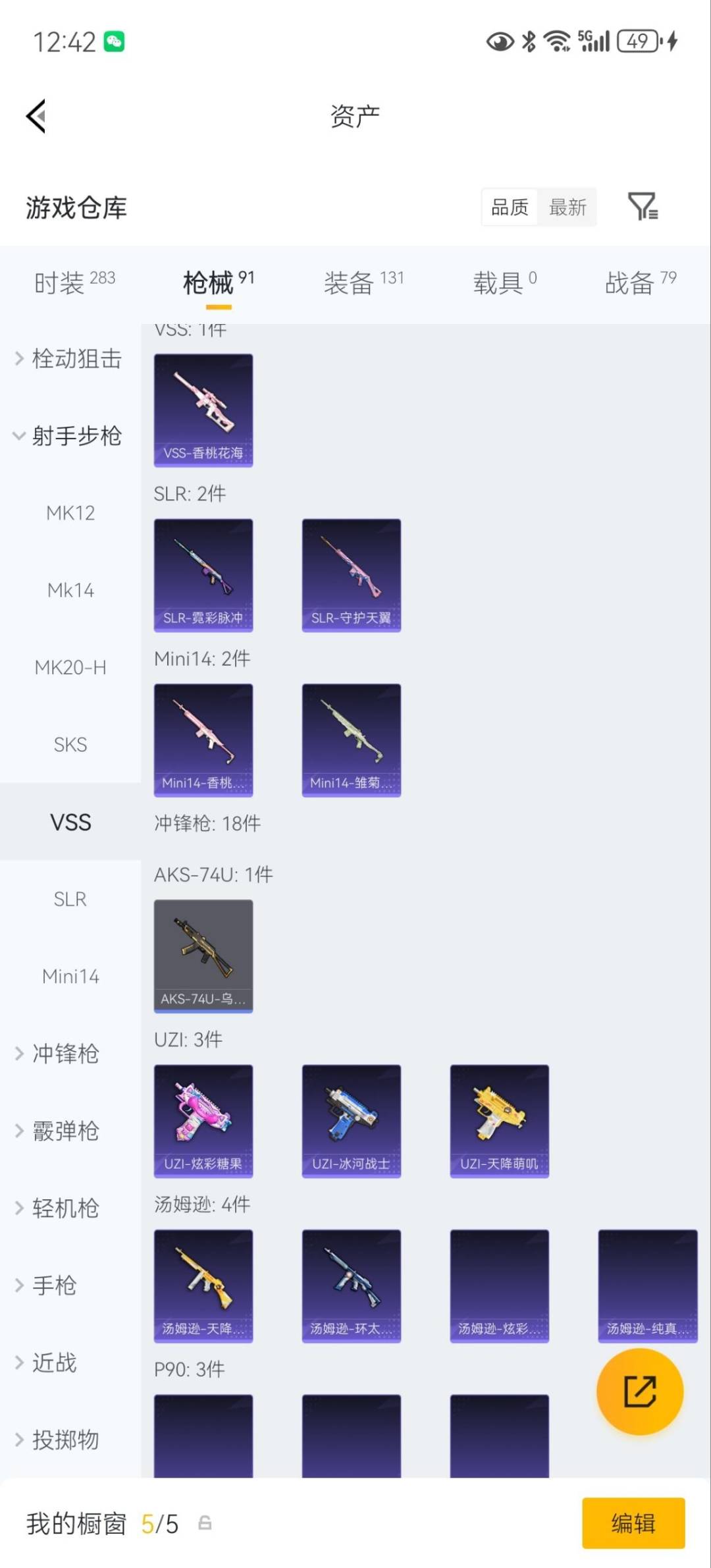Tap the yellow share floating button
711x1568 pixels.
pyautogui.click(x=639, y=1391)
